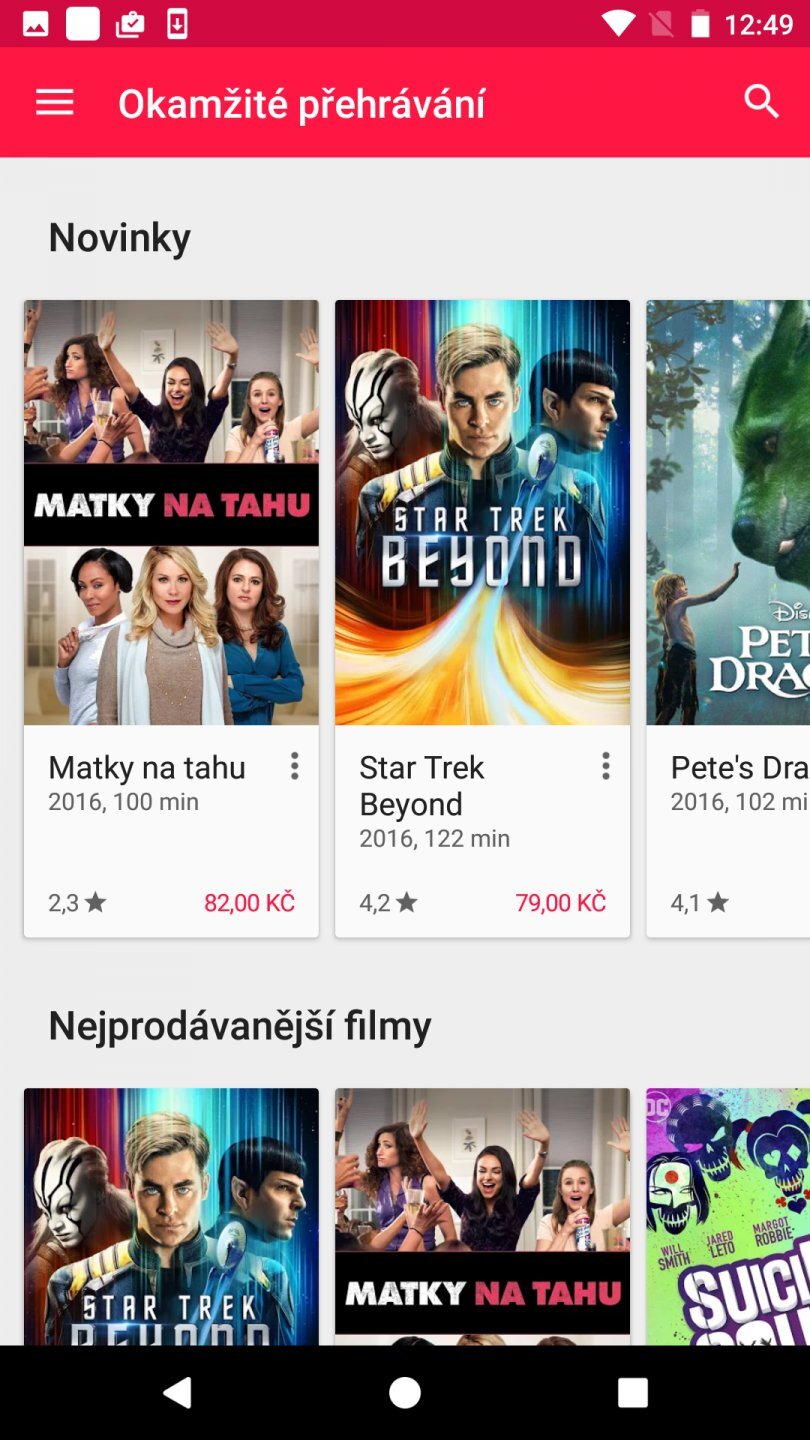Open overflow menu for Matky na tahu
The image size is (810, 1440).
click(x=294, y=767)
